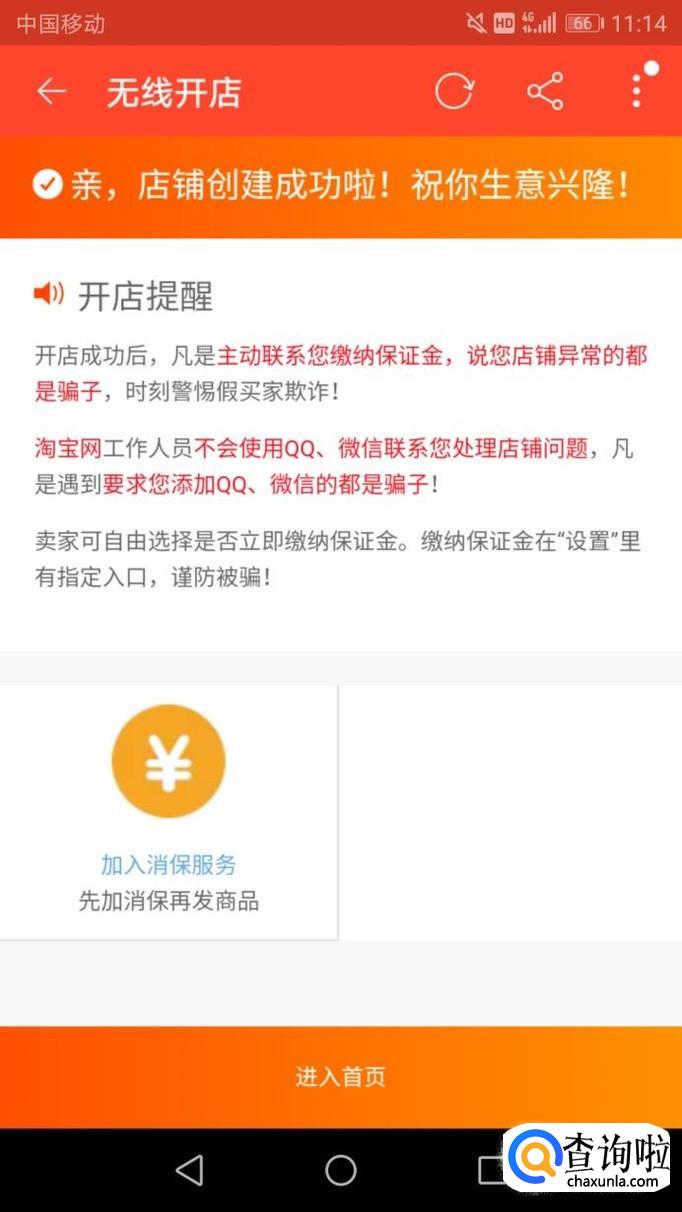682x1212 pixels.
Task: Tap 进入首页 button
Action: pyautogui.click(x=341, y=1077)
